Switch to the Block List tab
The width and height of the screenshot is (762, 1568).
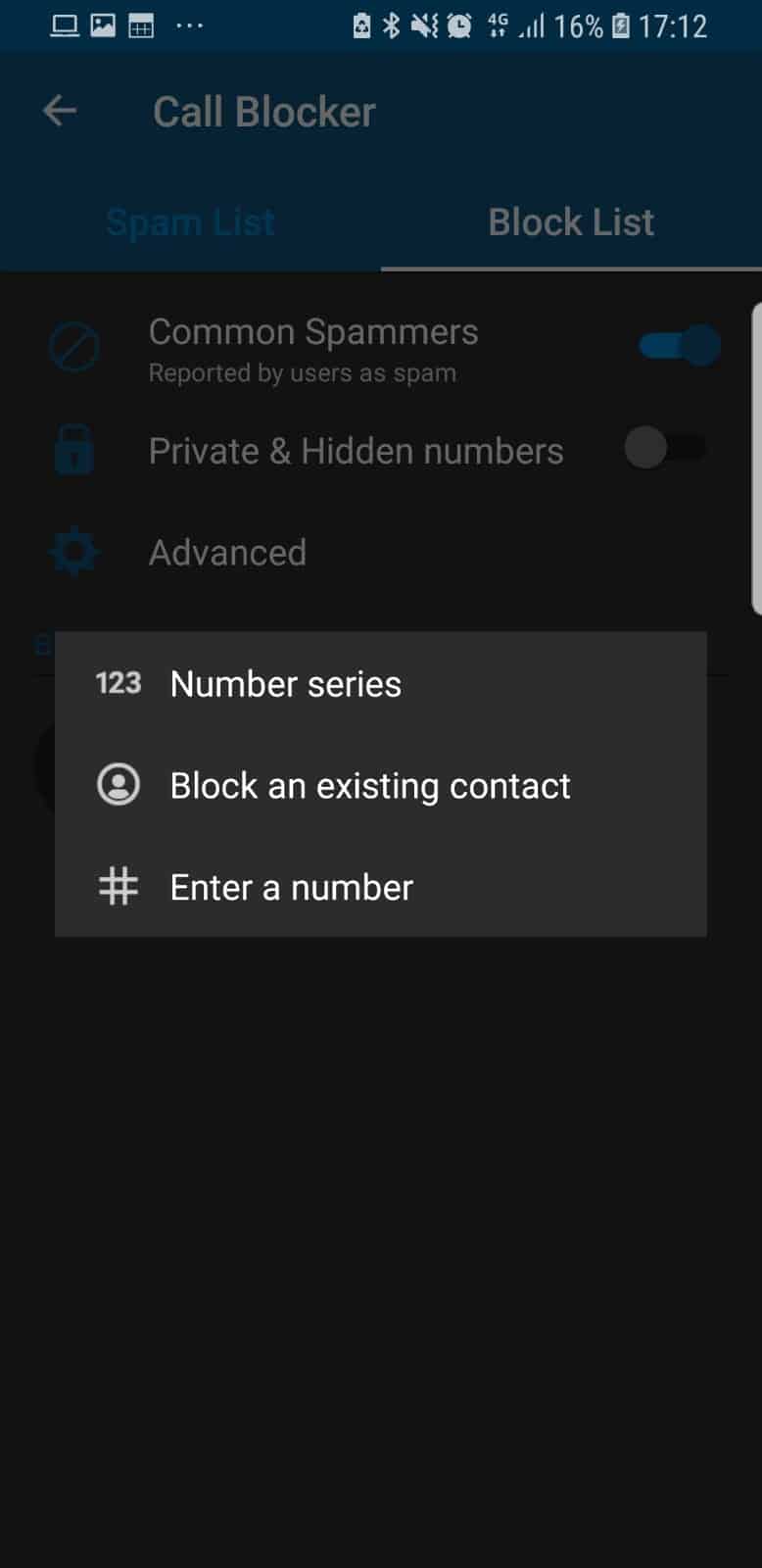coord(571,222)
